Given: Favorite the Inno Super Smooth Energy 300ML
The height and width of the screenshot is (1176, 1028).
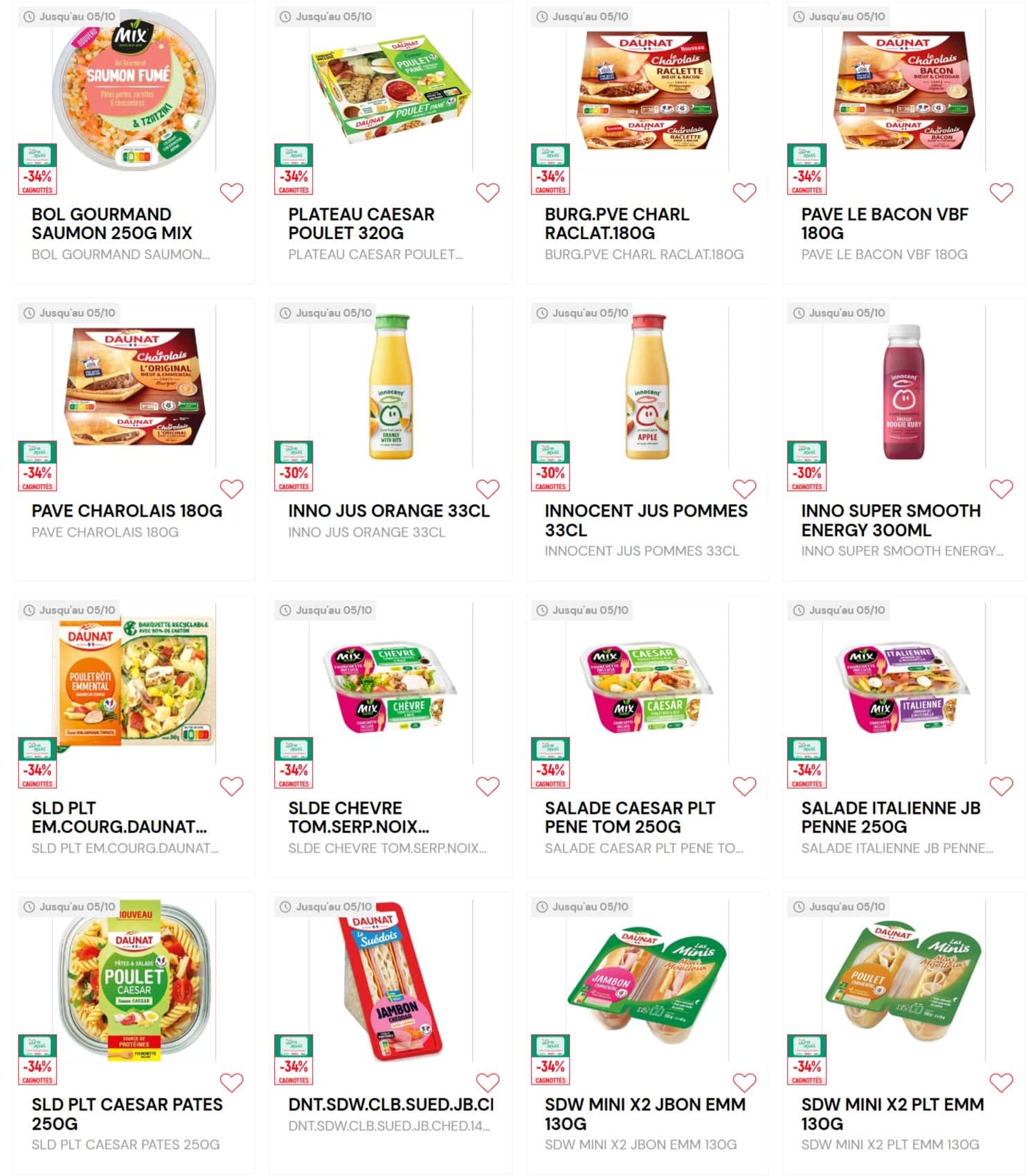Looking at the screenshot, I should coord(1001,489).
